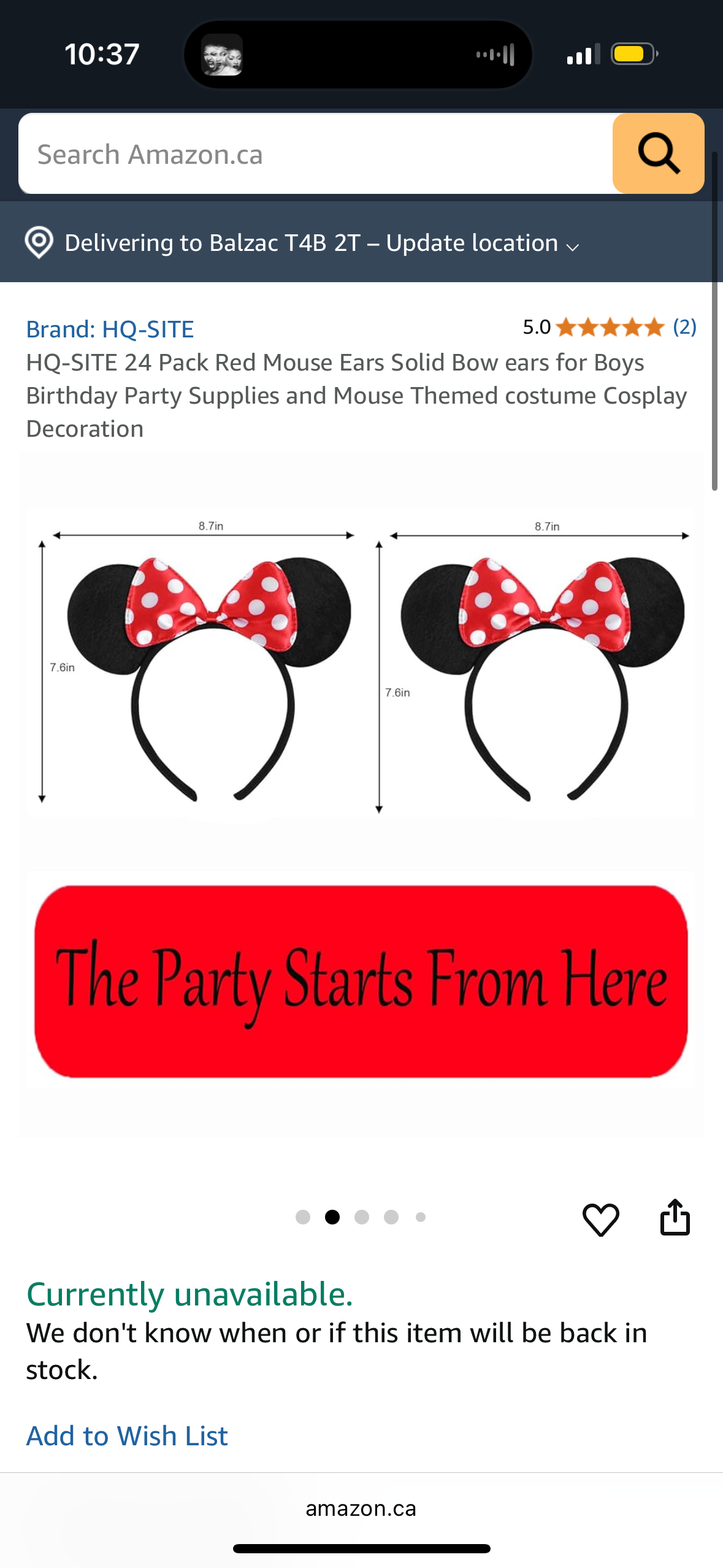Tap the Search Amazon.ca field

[316, 154]
